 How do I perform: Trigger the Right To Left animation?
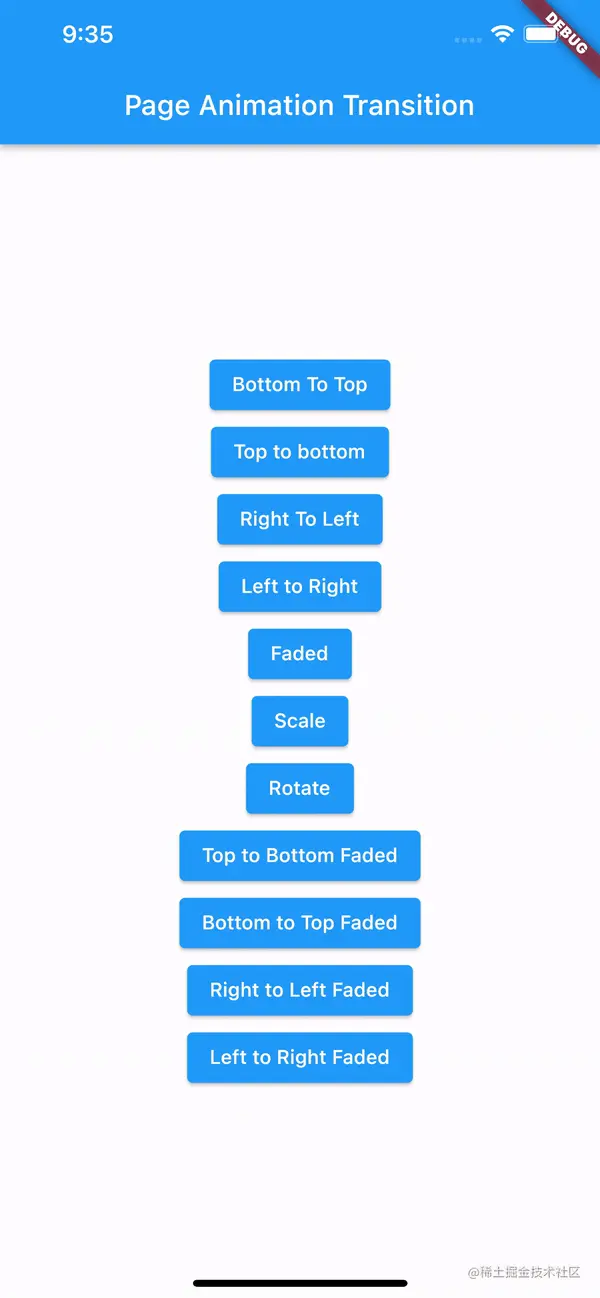pyautogui.click(x=299, y=519)
